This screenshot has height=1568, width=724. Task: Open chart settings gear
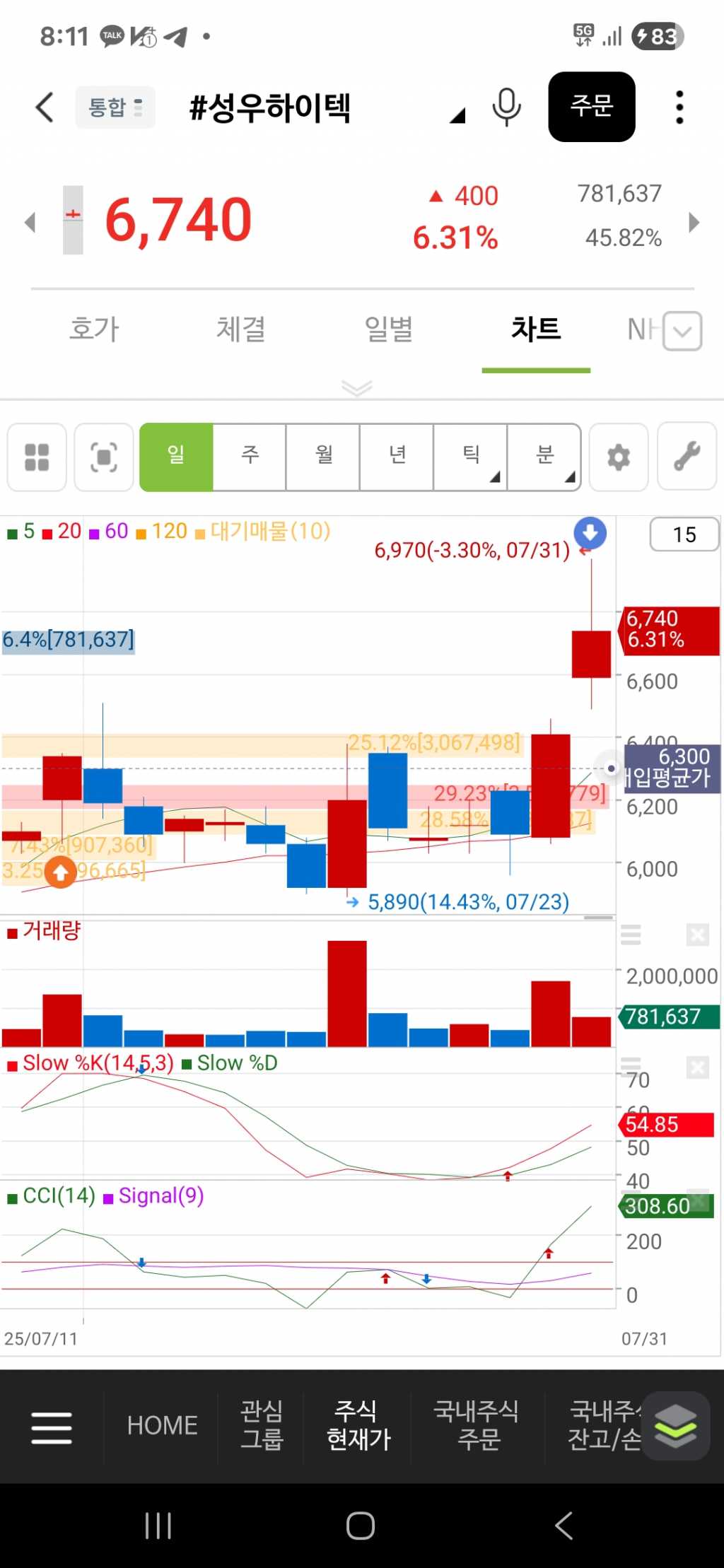pyautogui.click(x=619, y=457)
